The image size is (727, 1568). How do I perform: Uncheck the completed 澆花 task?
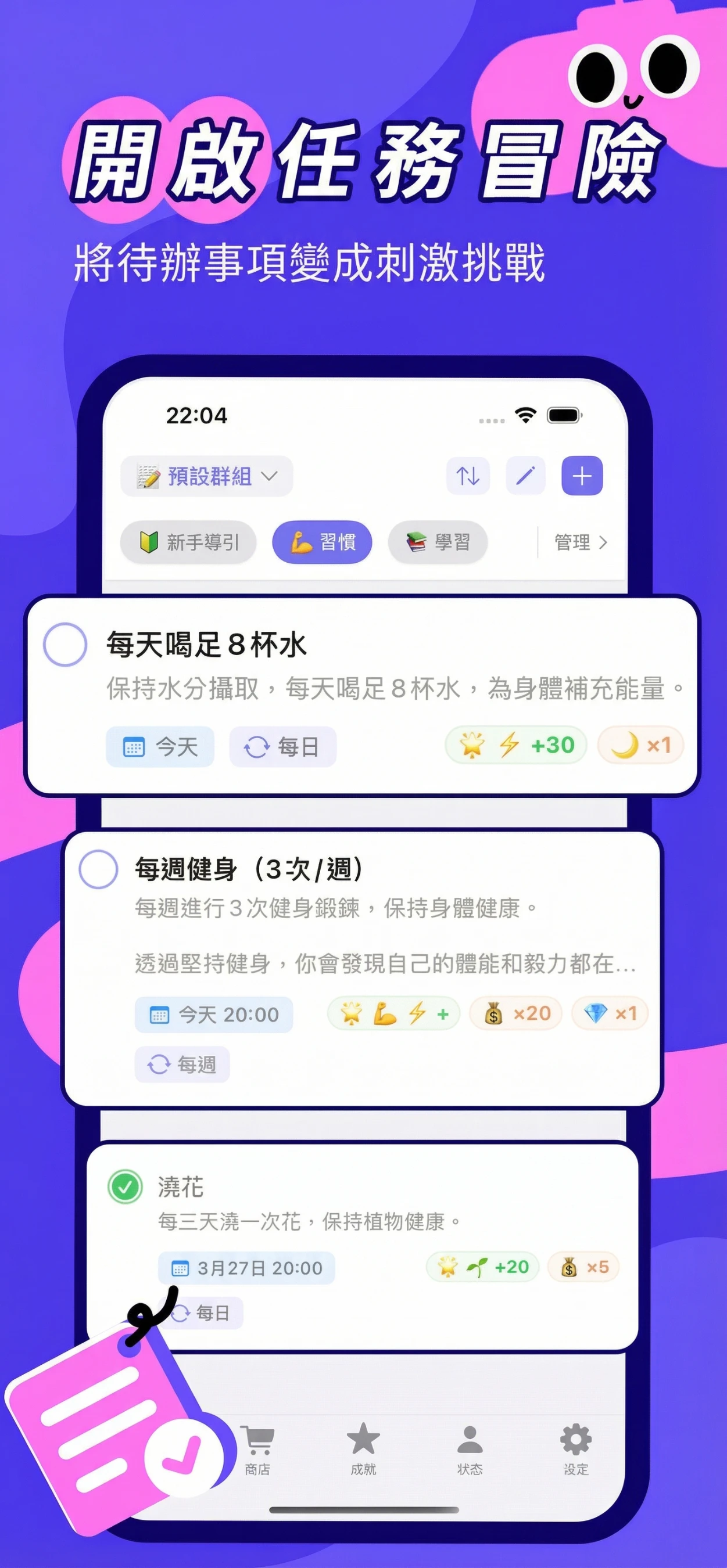(126, 1185)
